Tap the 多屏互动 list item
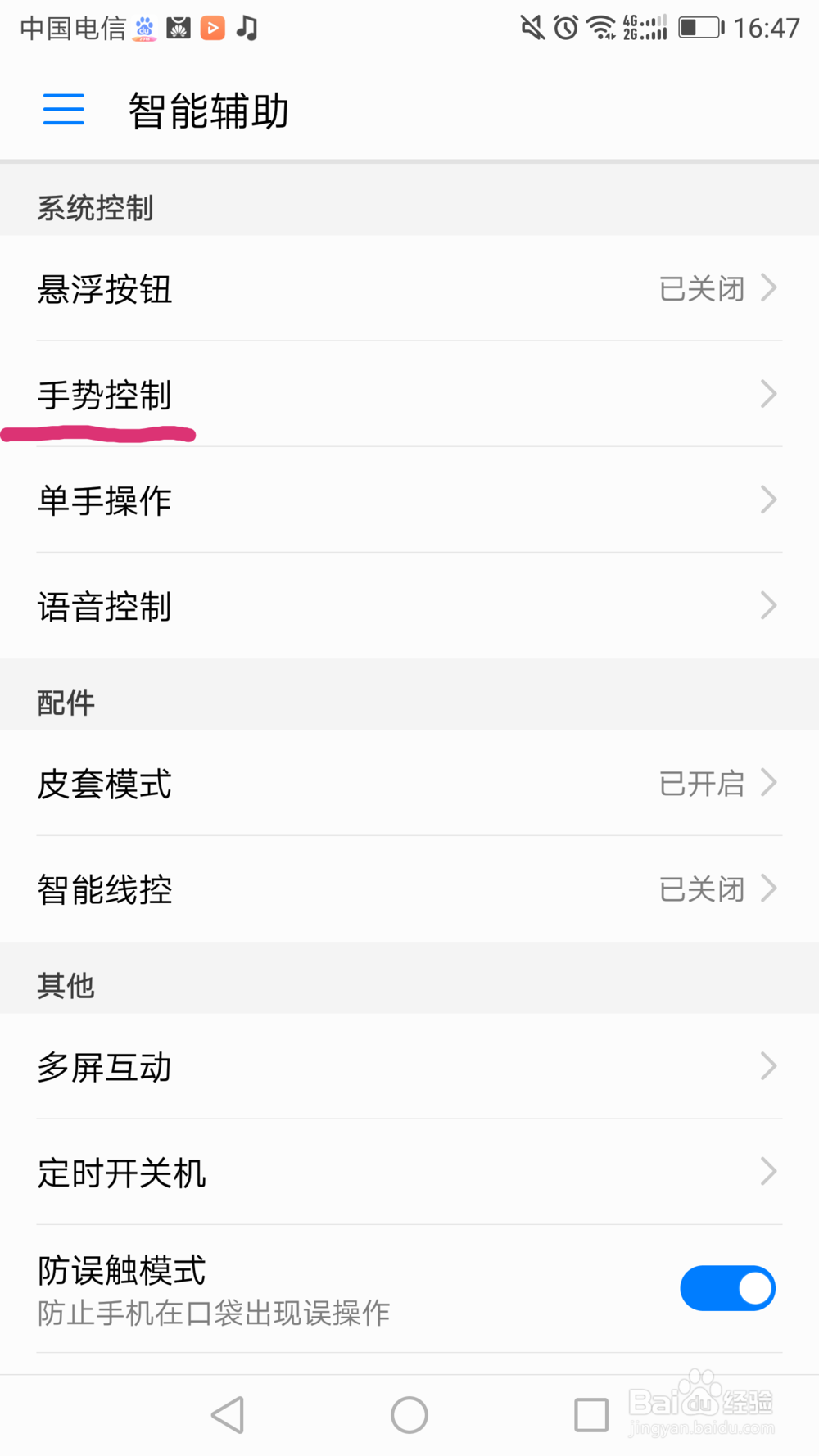Screen dimensions: 819x1456 (409, 1066)
